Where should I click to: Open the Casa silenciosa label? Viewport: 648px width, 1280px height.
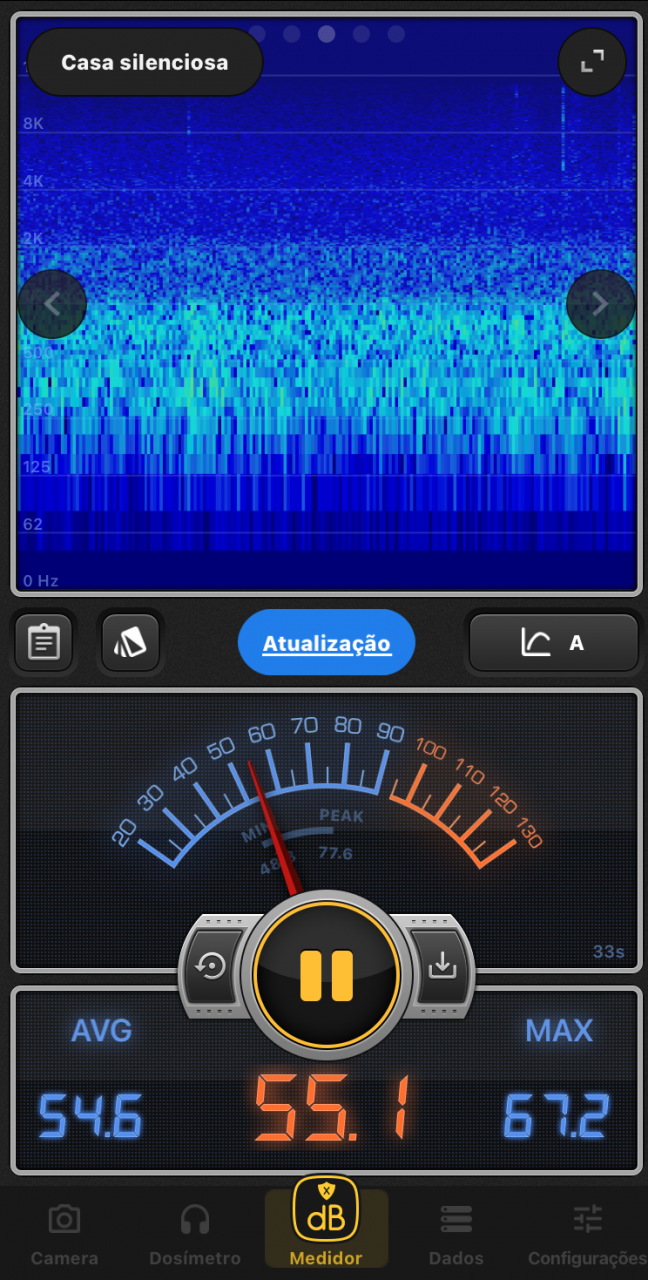click(145, 62)
